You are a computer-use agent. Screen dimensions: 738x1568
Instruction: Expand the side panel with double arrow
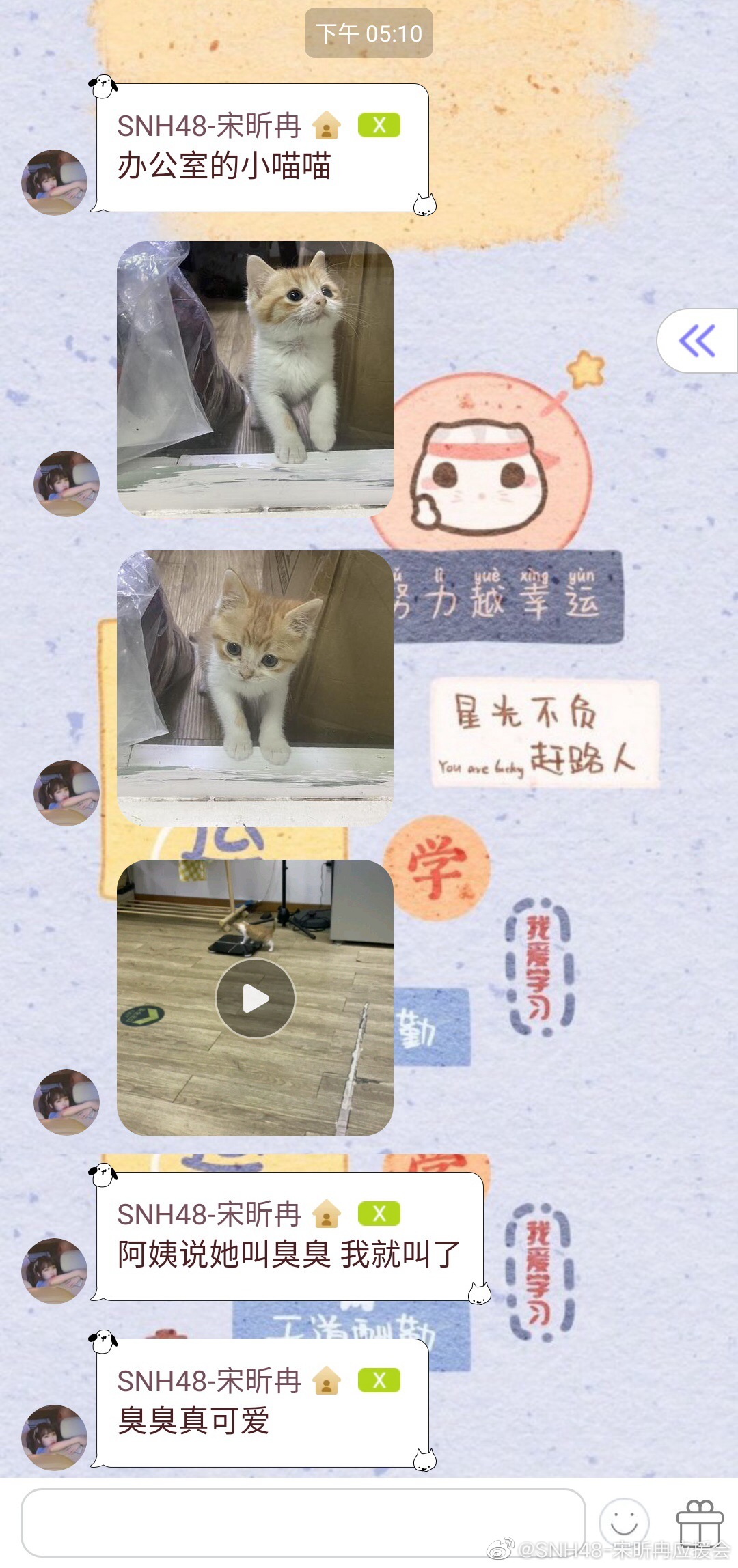coord(697,341)
